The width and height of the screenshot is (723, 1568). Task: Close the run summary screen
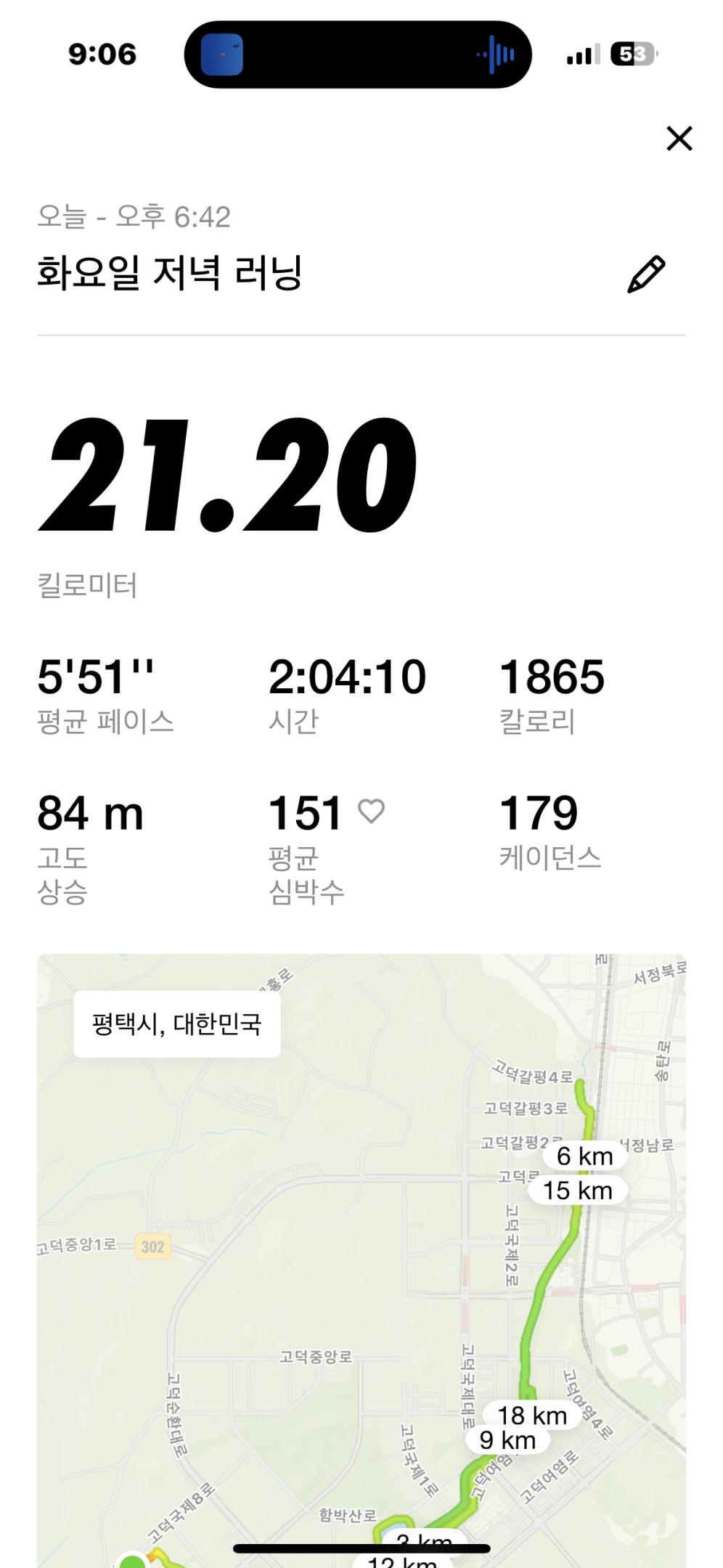pyautogui.click(x=679, y=138)
